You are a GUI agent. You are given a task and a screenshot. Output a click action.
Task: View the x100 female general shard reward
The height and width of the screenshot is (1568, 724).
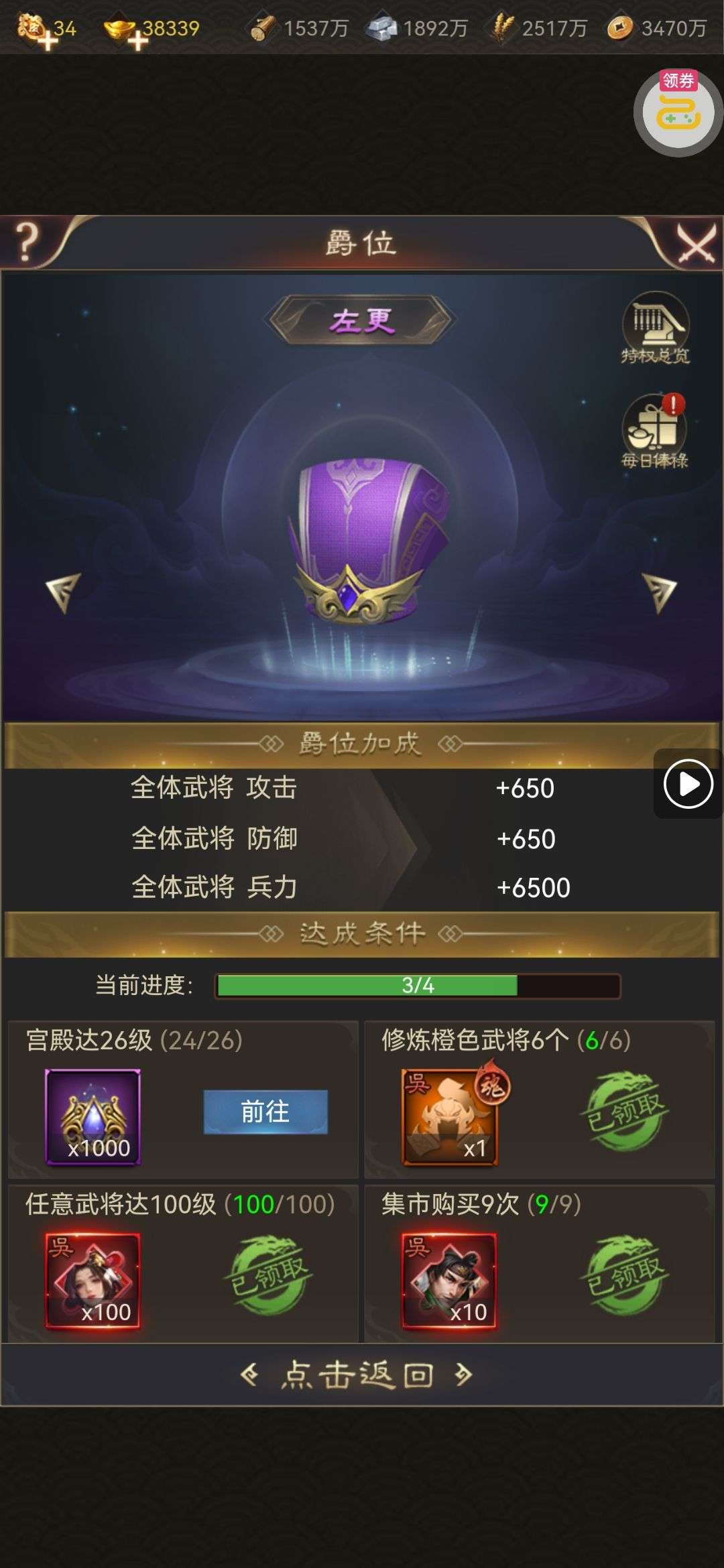point(93,1281)
